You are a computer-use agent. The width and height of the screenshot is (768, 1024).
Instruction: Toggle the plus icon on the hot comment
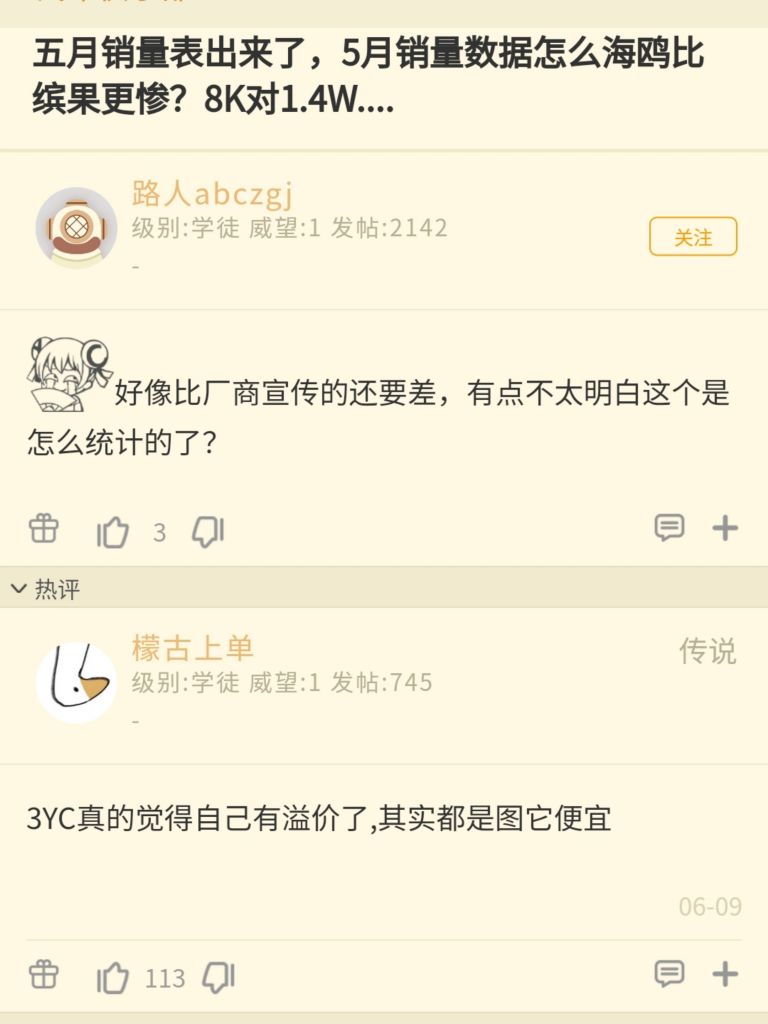point(724,975)
